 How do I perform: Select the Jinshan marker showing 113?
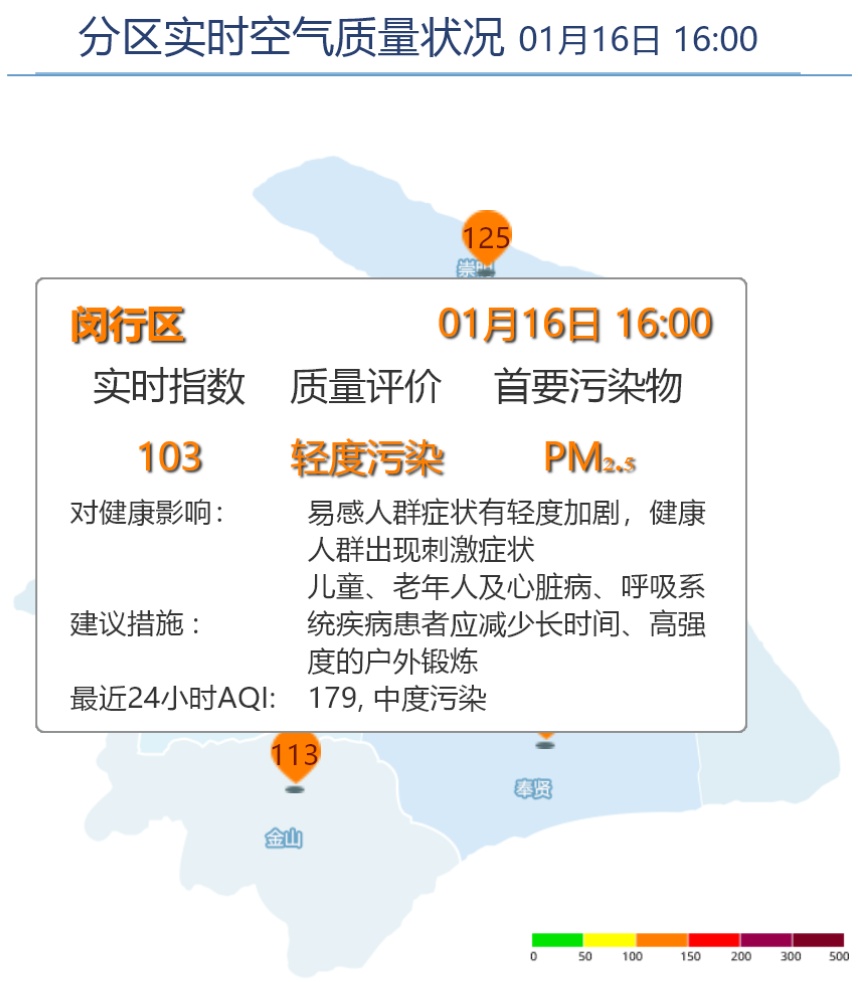pyautogui.click(x=294, y=753)
